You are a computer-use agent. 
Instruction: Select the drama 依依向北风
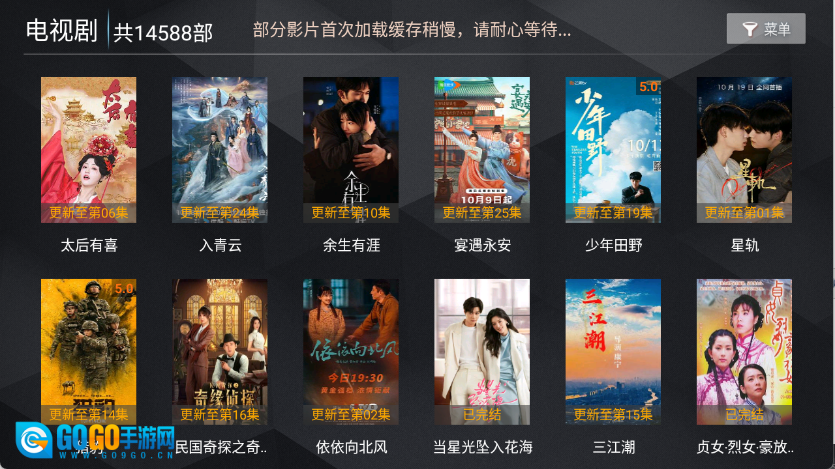(351, 352)
